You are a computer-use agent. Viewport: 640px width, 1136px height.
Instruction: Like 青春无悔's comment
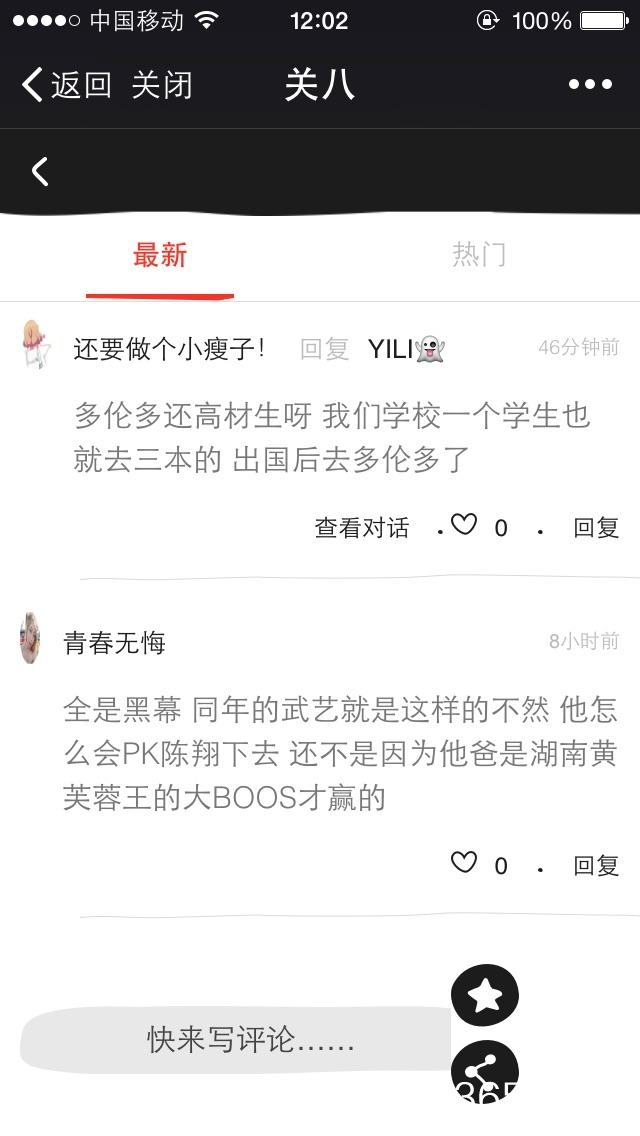(x=464, y=863)
